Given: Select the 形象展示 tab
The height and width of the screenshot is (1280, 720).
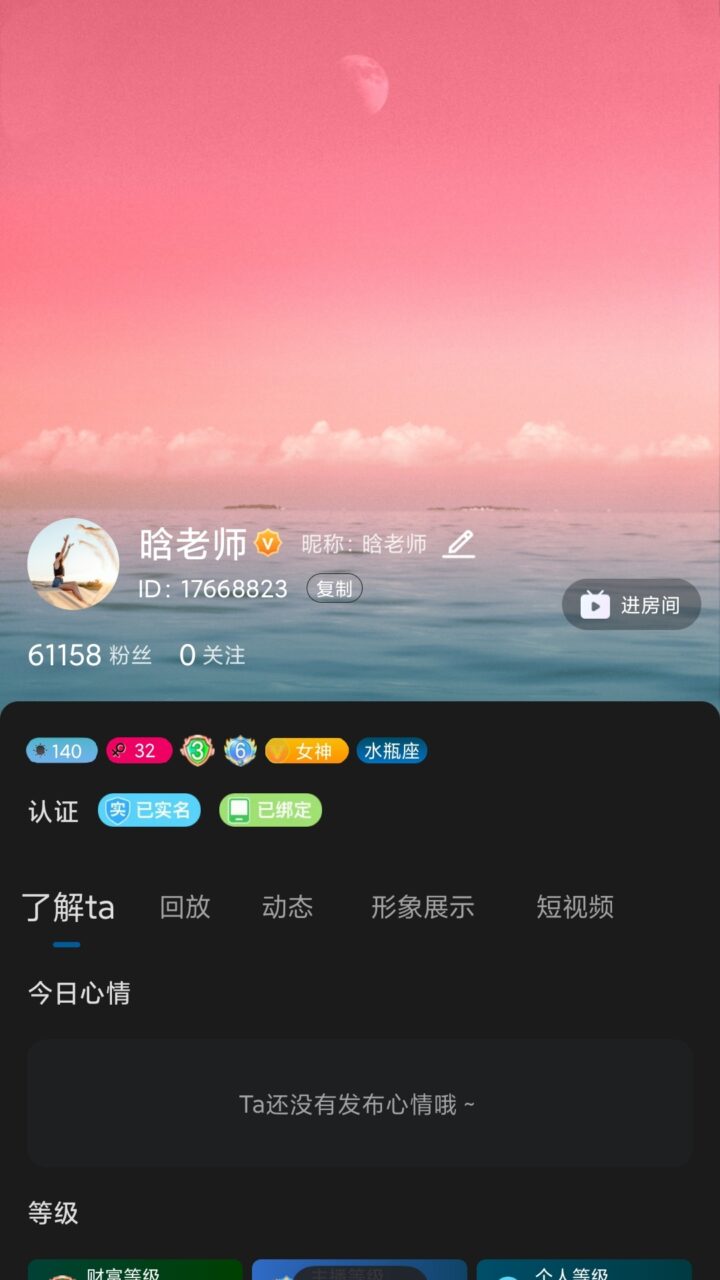Looking at the screenshot, I should [422, 907].
